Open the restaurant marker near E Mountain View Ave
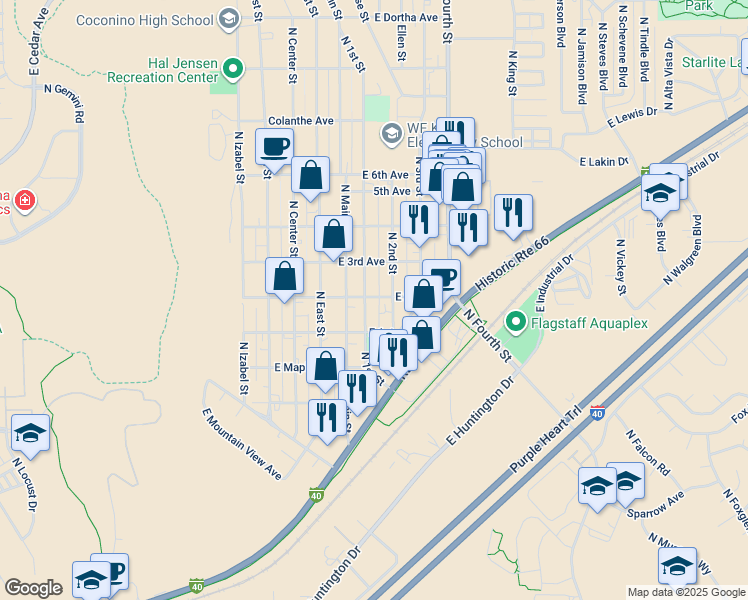The width and height of the screenshot is (748, 600). 327,418
